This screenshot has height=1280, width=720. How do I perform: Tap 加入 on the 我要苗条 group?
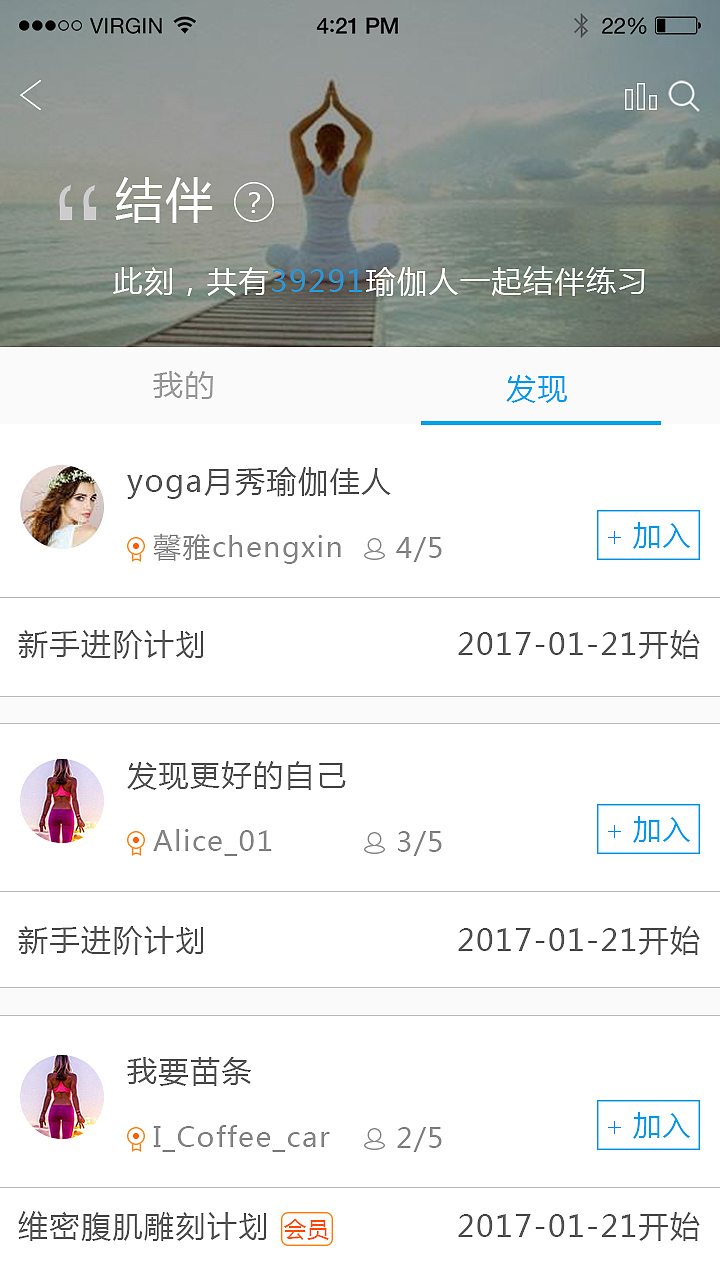(x=648, y=1125)
